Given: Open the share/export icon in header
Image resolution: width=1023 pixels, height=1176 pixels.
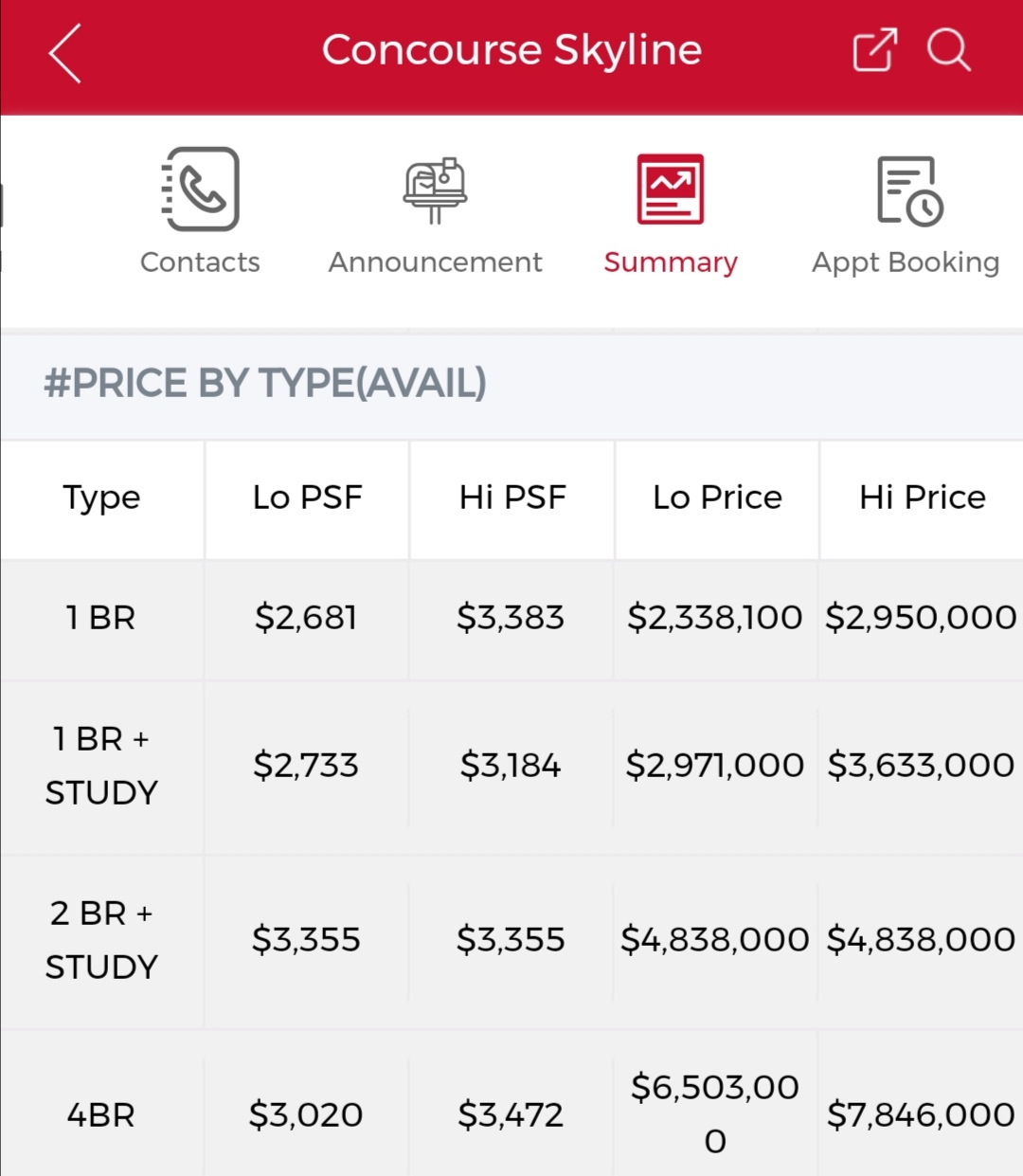Looking at the screenshot, I should [x=874, y=50].
